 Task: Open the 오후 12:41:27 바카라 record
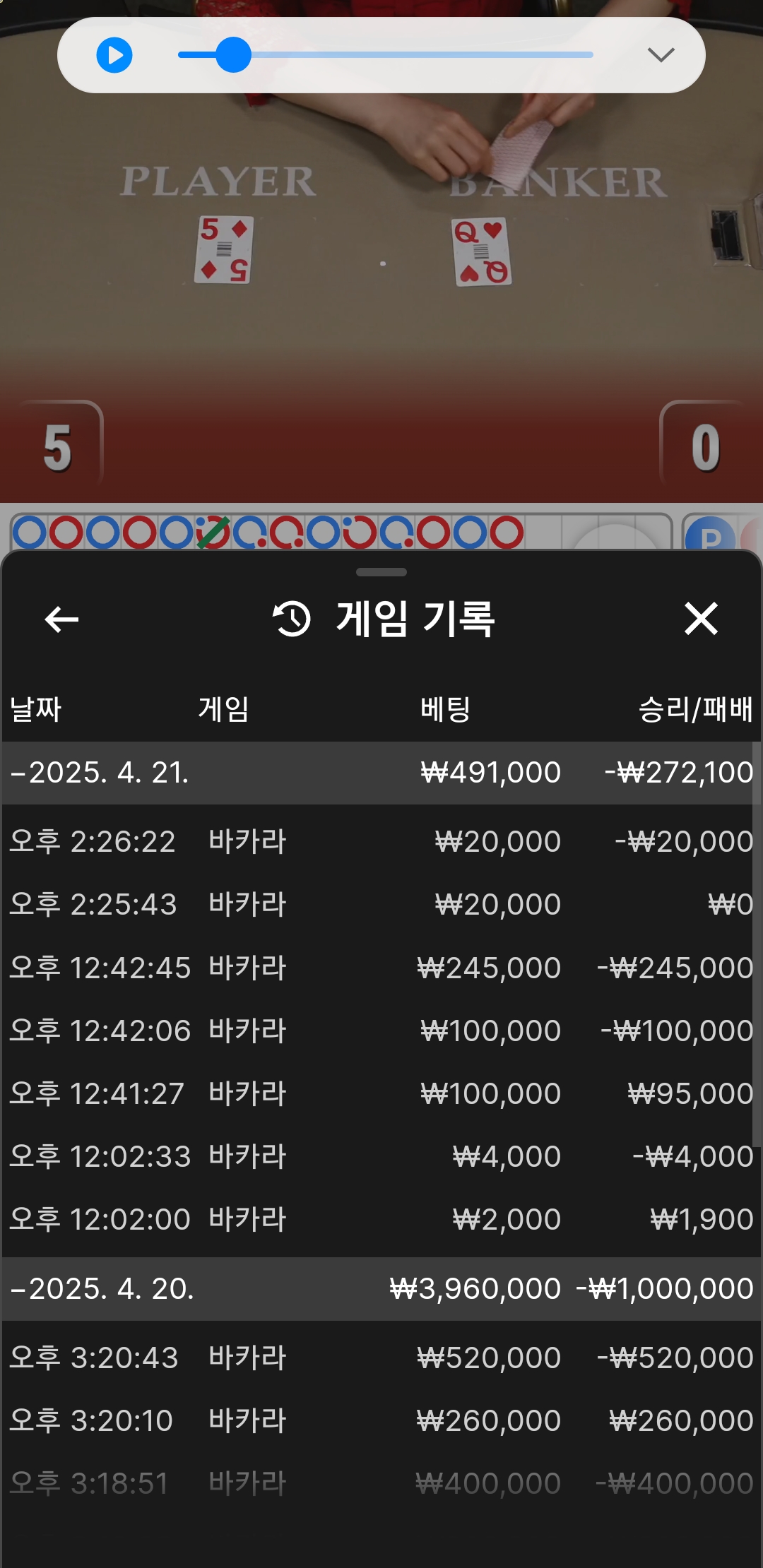coord(381,1093)
